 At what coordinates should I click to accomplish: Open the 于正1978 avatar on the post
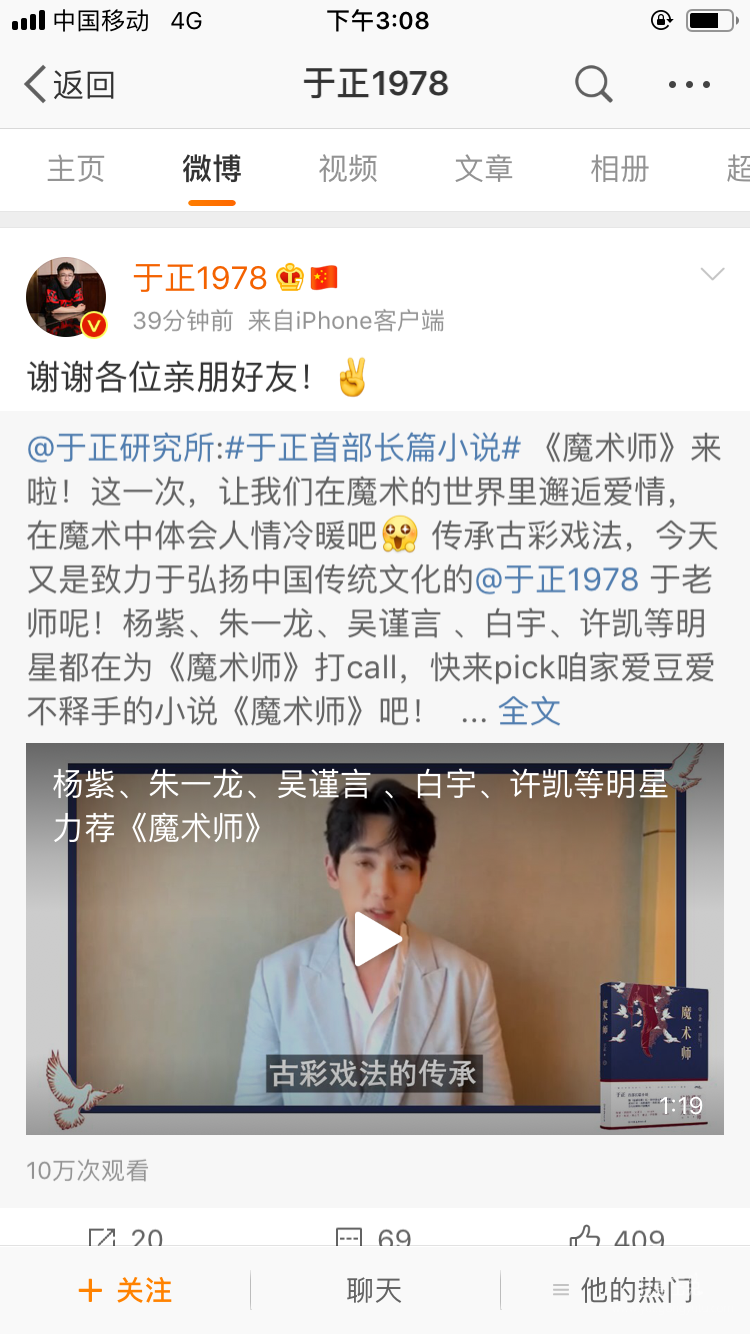tap(66, 297)
